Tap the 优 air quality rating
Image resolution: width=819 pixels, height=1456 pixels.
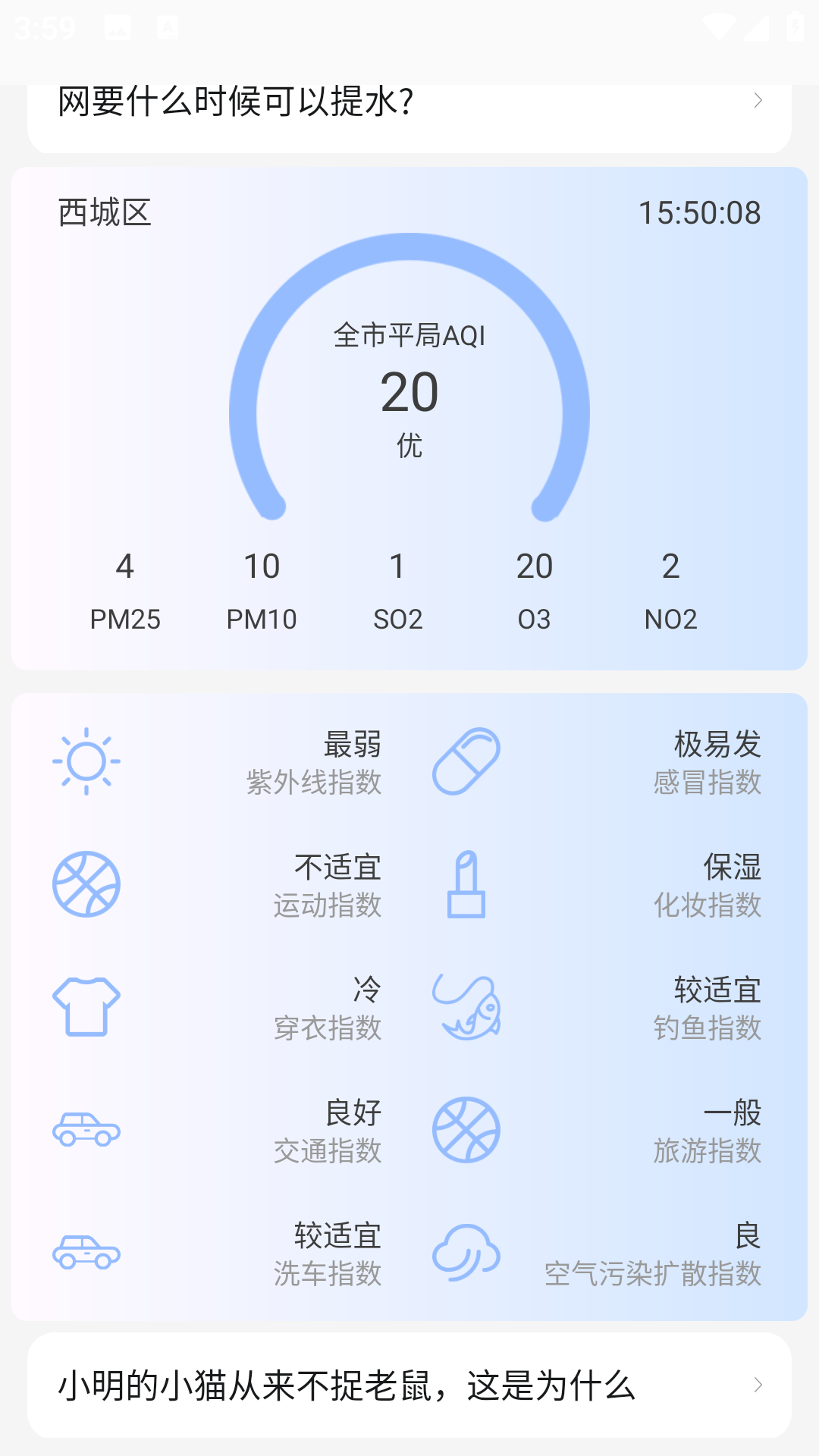[409, 447]
